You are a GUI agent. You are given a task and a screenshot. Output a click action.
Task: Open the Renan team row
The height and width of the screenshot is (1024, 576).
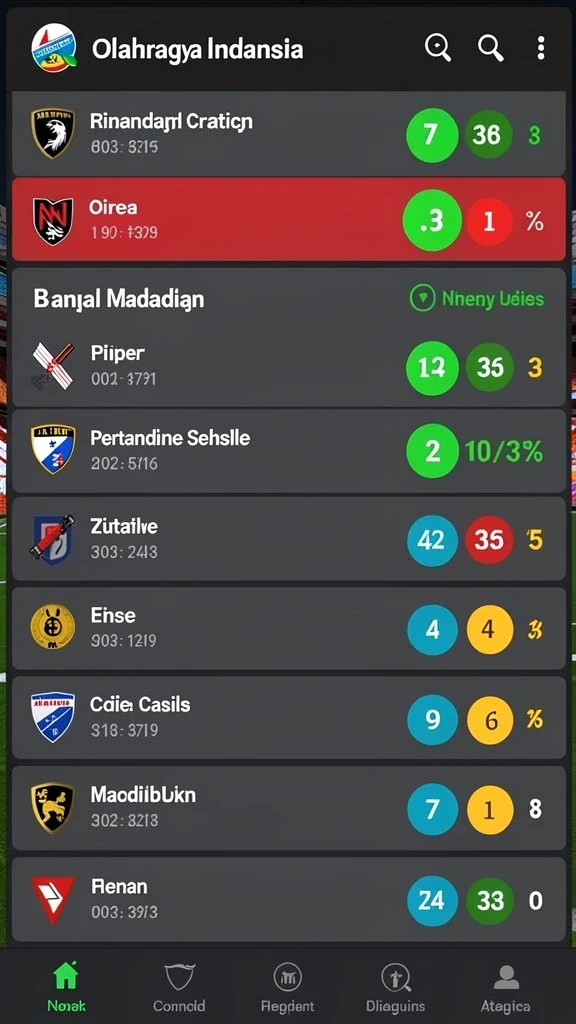[289, 899]
